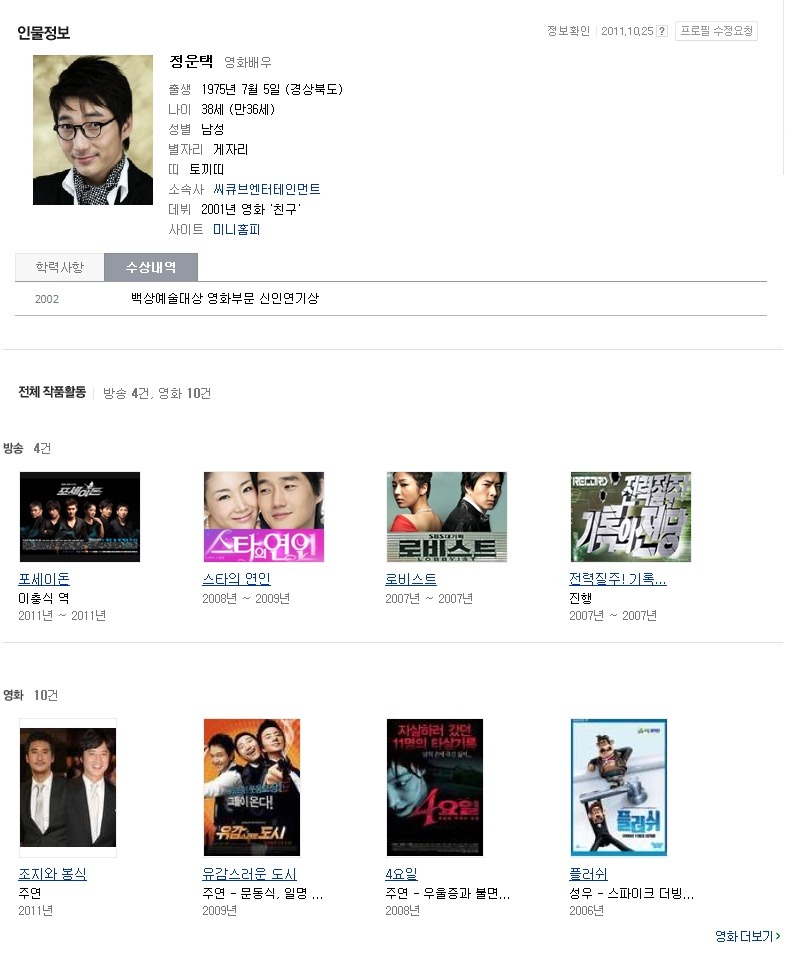
Task: Tap 영화 더보기 to see more movies
Action: 747,937
